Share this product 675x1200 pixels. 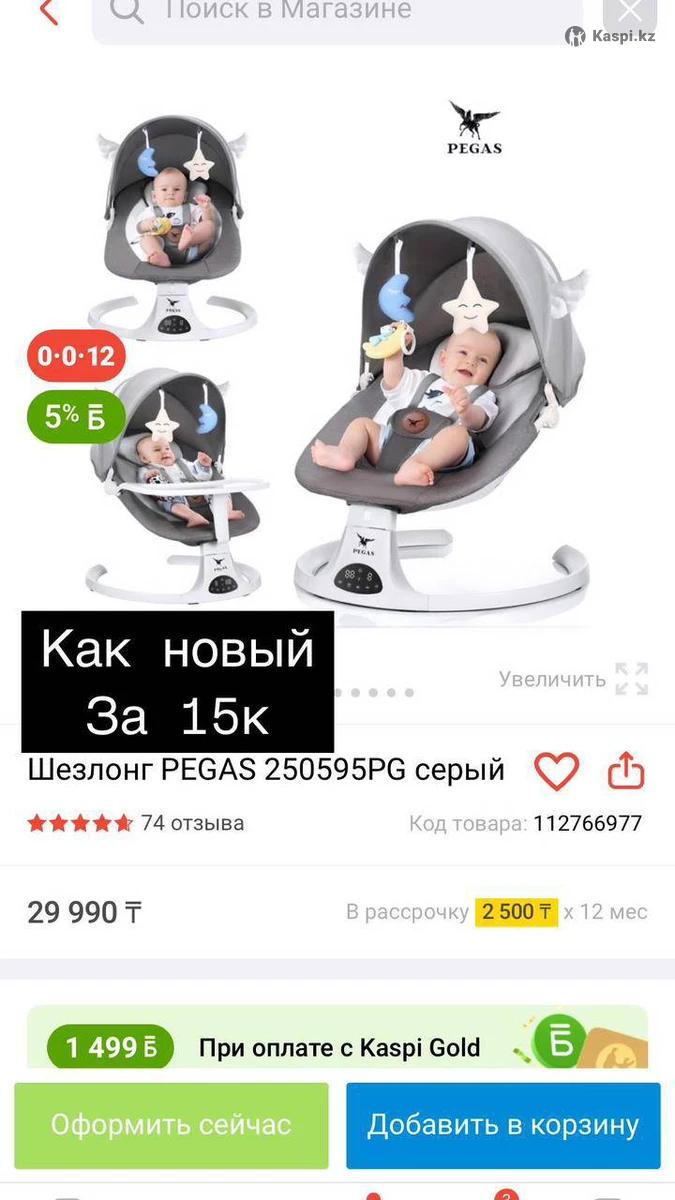tap(626, 772)
